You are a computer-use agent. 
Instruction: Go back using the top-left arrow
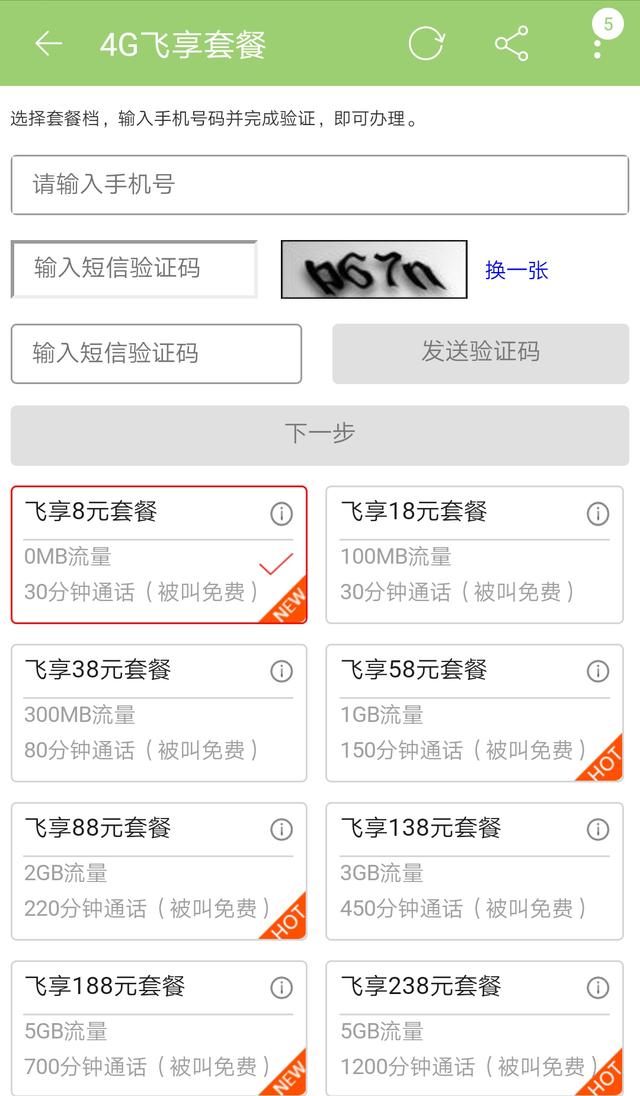(x=48, y=44)
